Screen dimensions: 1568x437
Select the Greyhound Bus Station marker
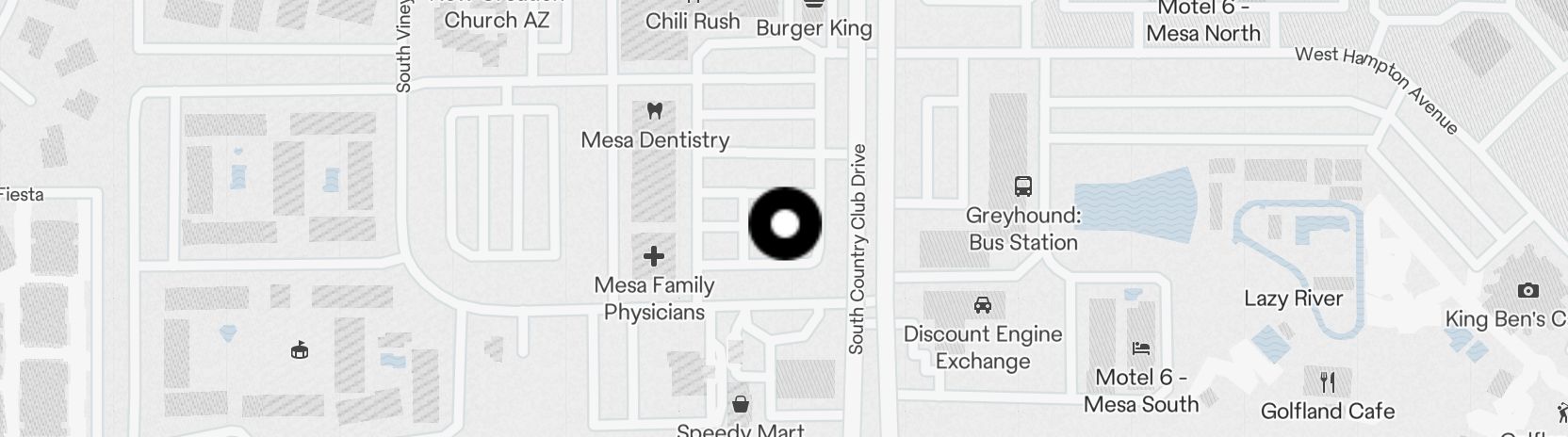tap(1022, 186)
